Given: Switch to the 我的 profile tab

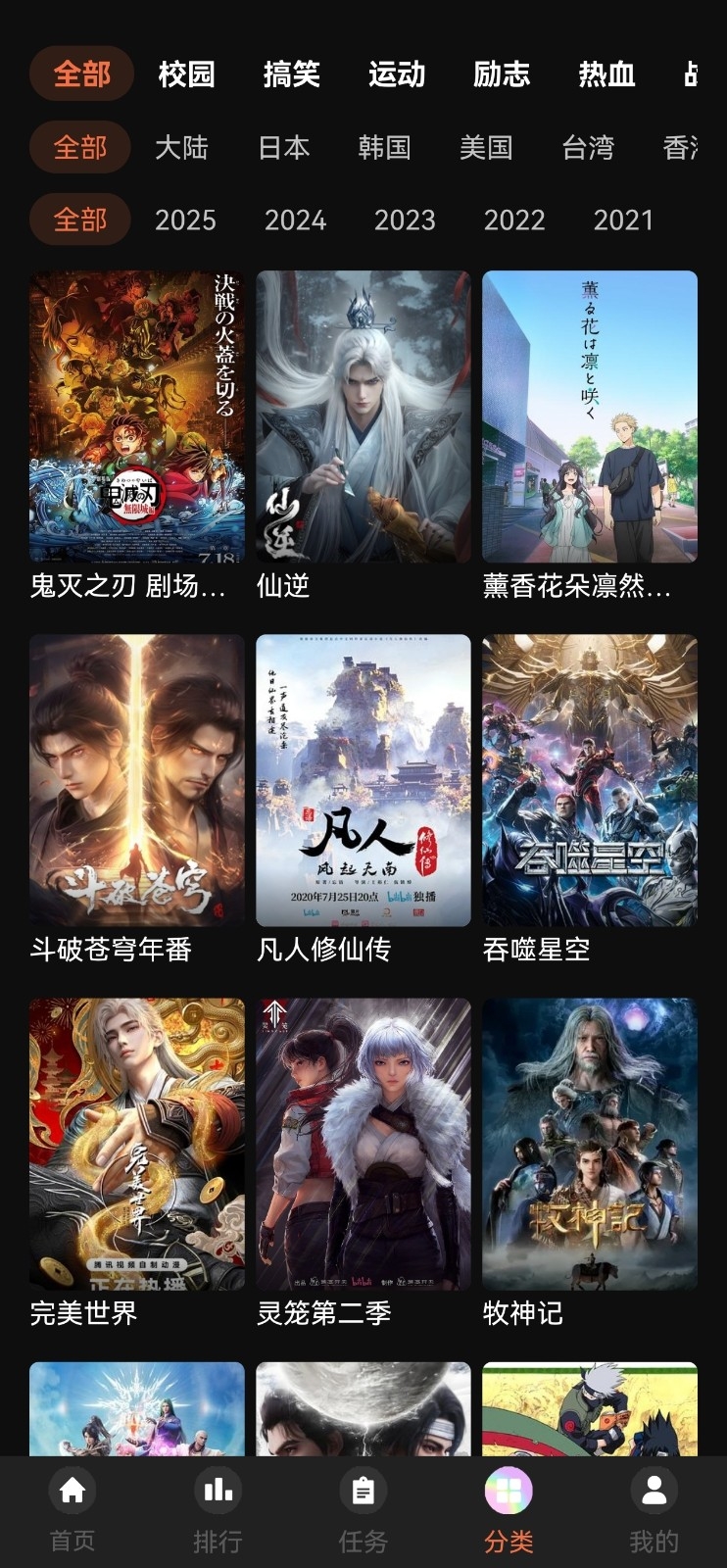Looking at the screenshot, I should (654, 1511).
